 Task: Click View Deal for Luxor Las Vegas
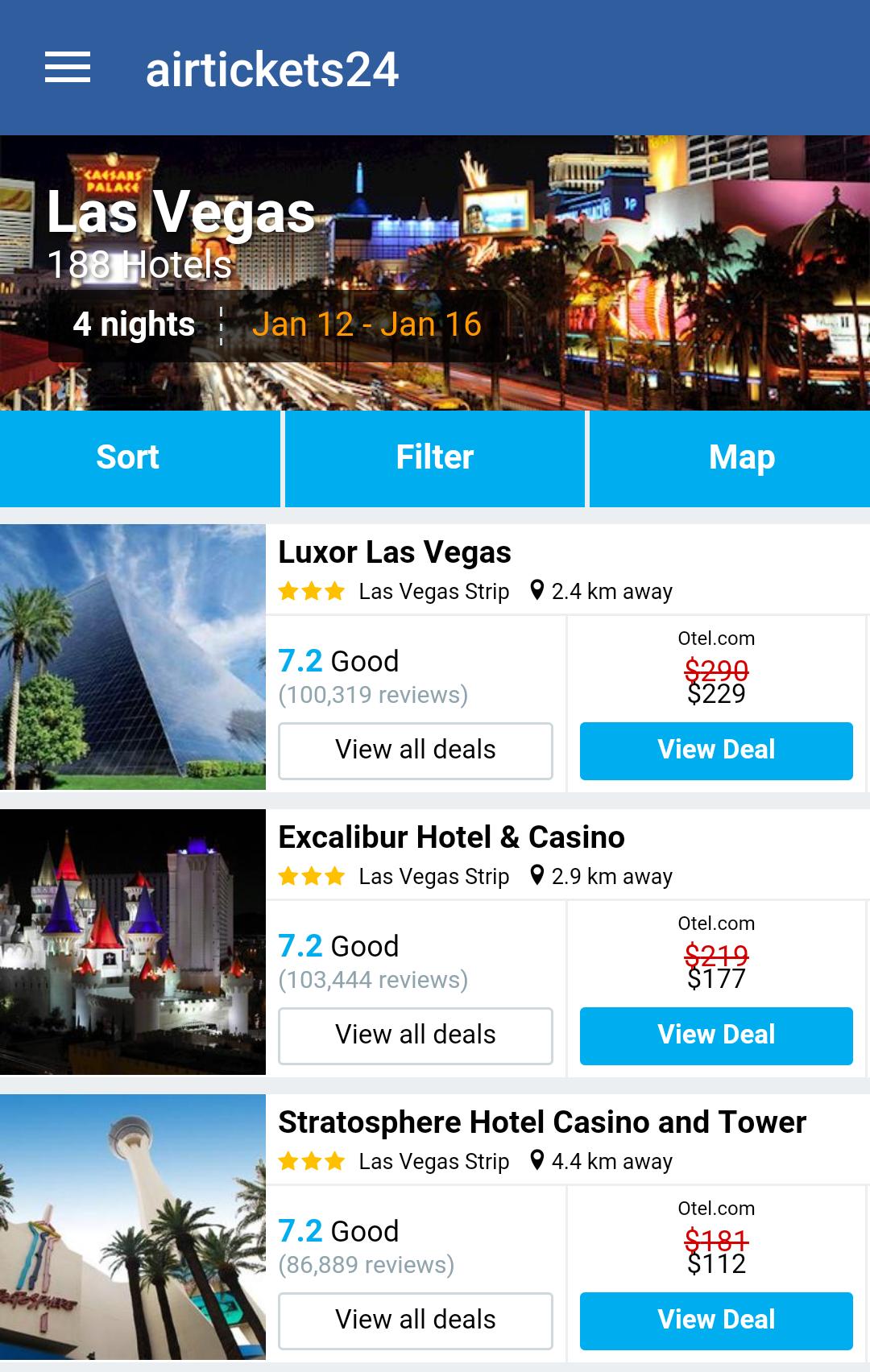pos(715,750)
